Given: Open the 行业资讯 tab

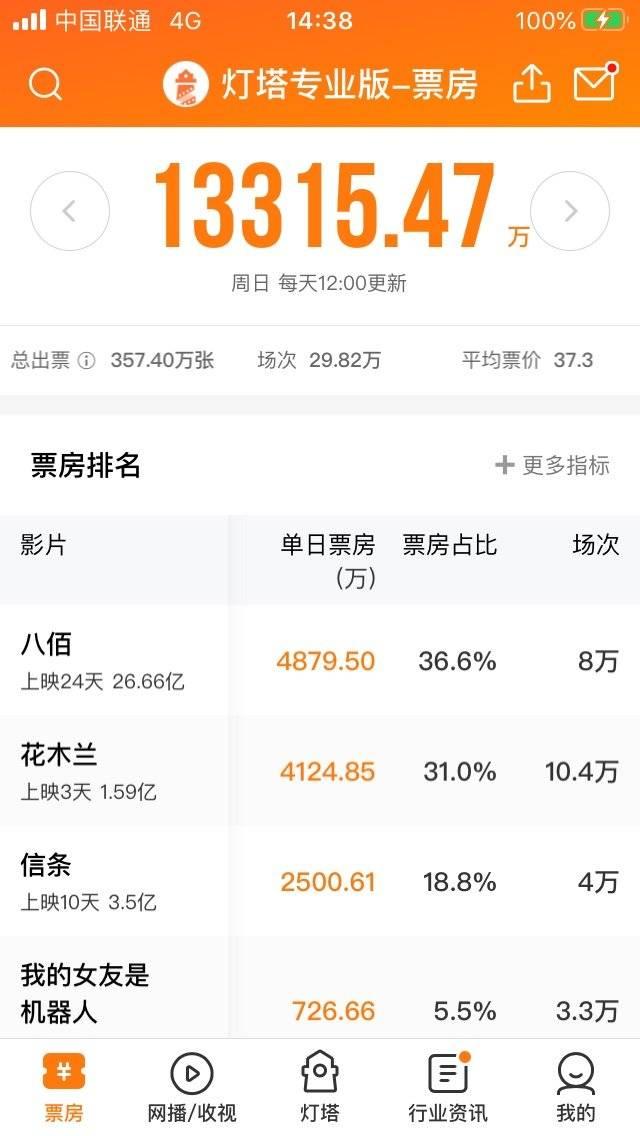Looking at the screenshot, I should [448, 1088].
